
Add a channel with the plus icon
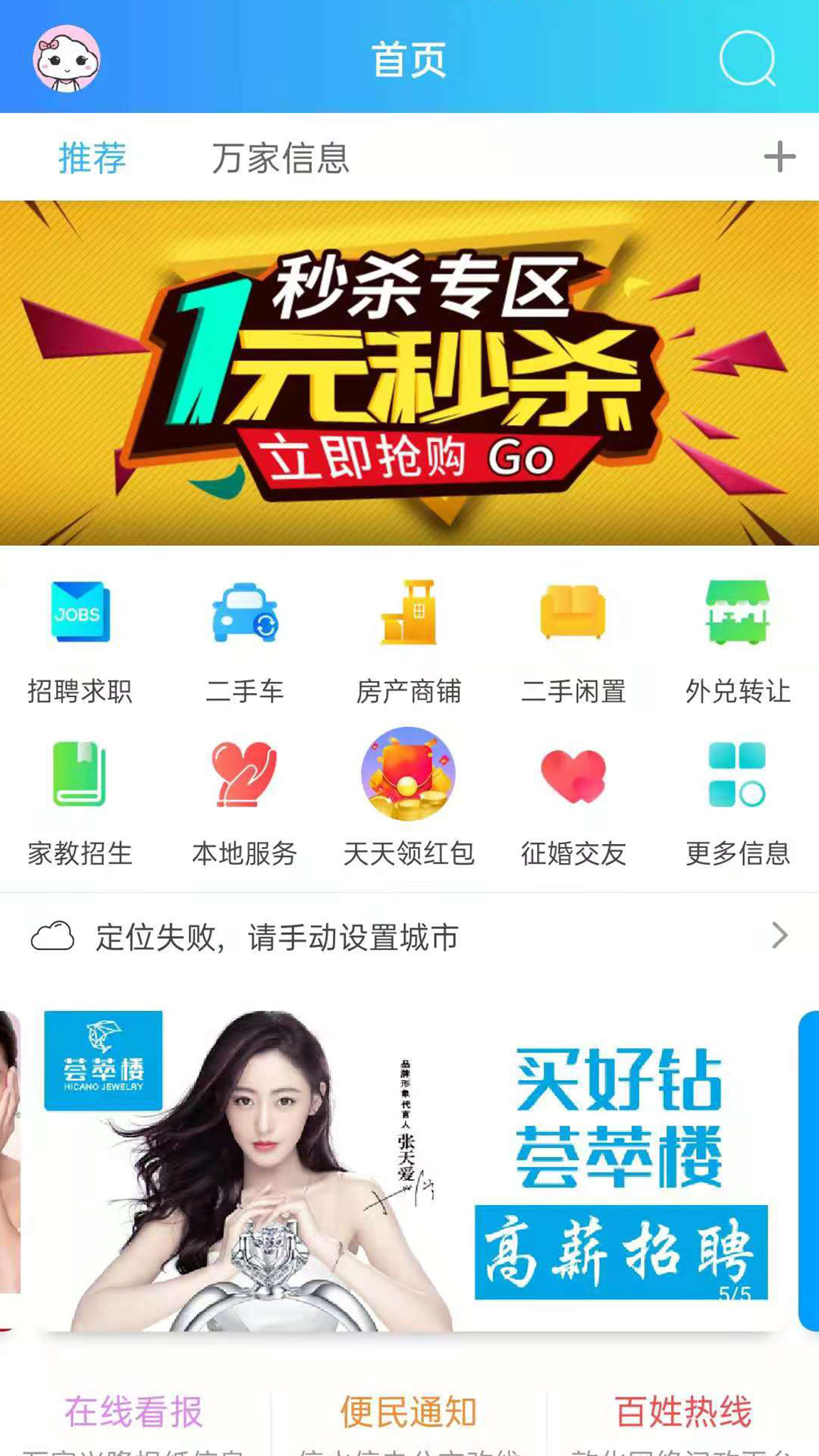coord(779,157)
